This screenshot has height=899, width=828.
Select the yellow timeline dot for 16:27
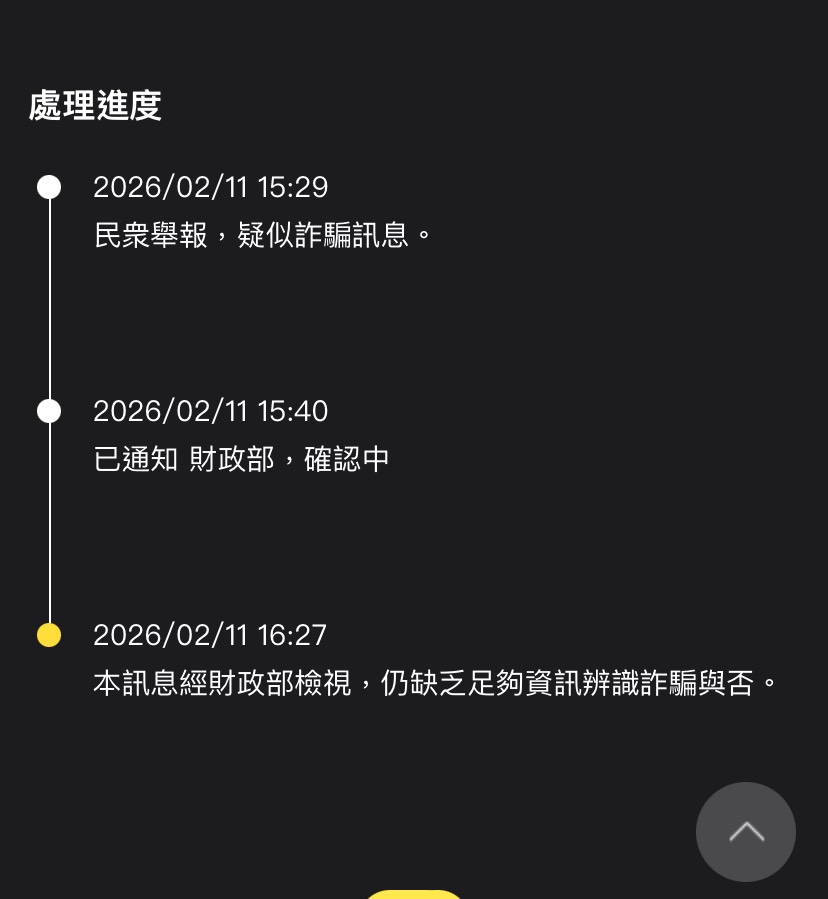click(x=48, y=635)
